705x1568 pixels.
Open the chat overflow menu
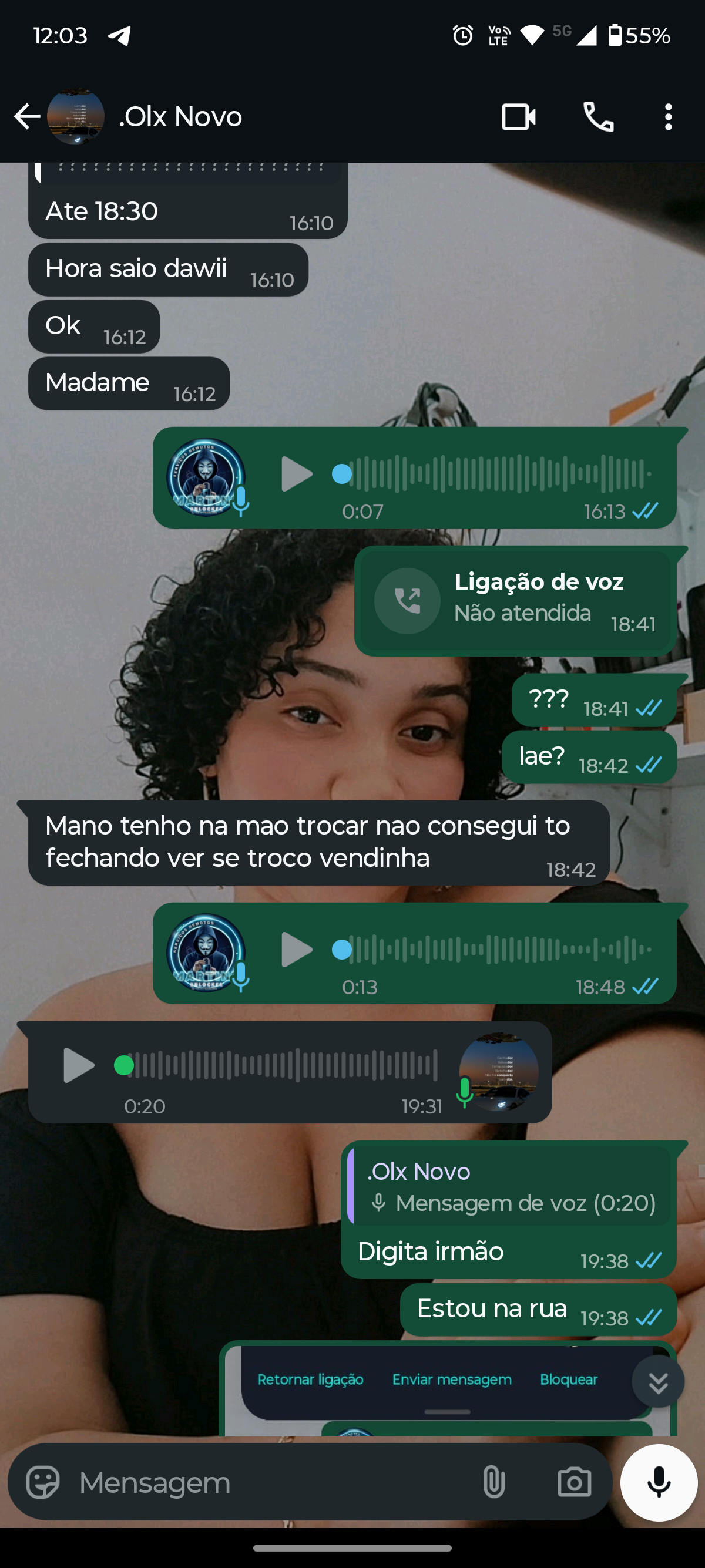point(668,116)
